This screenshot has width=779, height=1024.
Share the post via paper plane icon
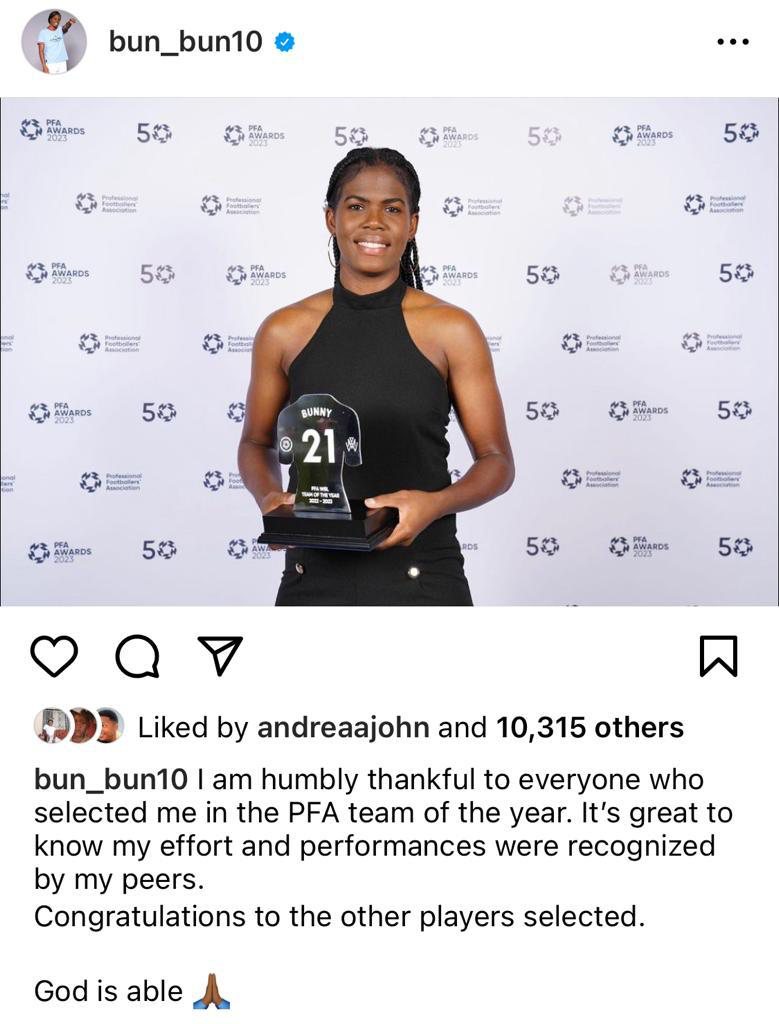click(x=220, y=655)
